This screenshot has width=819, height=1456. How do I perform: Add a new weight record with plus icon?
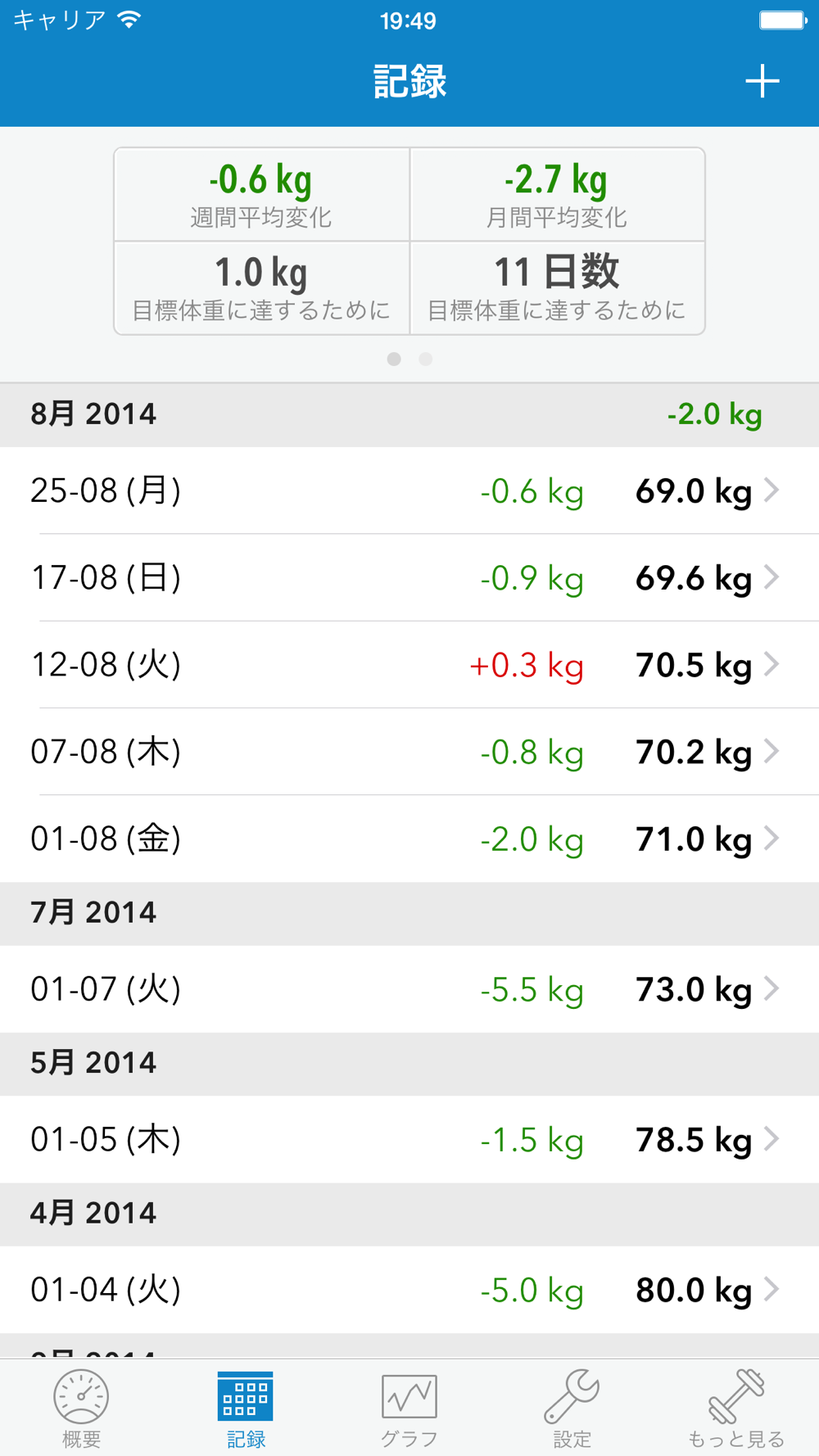(762, 82)
